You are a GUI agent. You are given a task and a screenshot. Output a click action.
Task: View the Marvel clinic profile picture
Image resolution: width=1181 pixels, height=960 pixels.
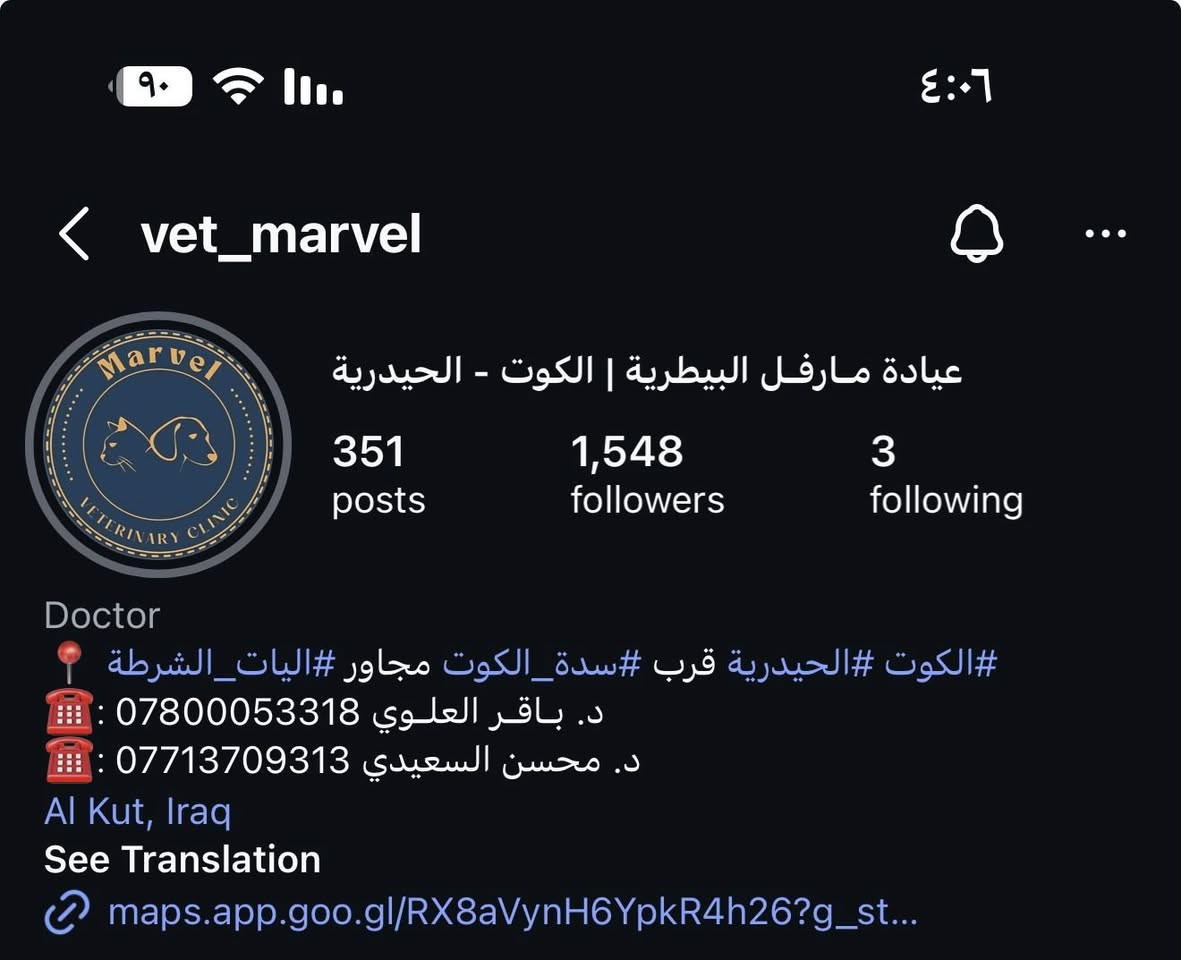158,444
